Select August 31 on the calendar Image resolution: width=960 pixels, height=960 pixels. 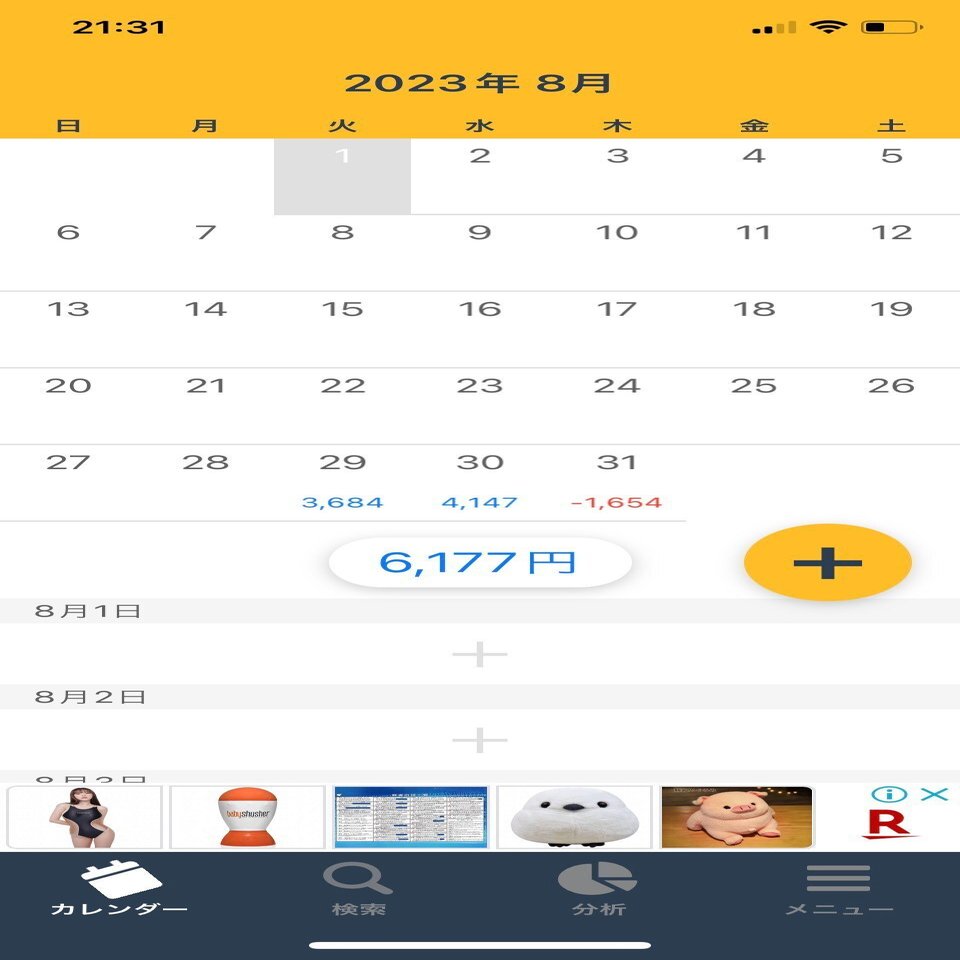617,482
